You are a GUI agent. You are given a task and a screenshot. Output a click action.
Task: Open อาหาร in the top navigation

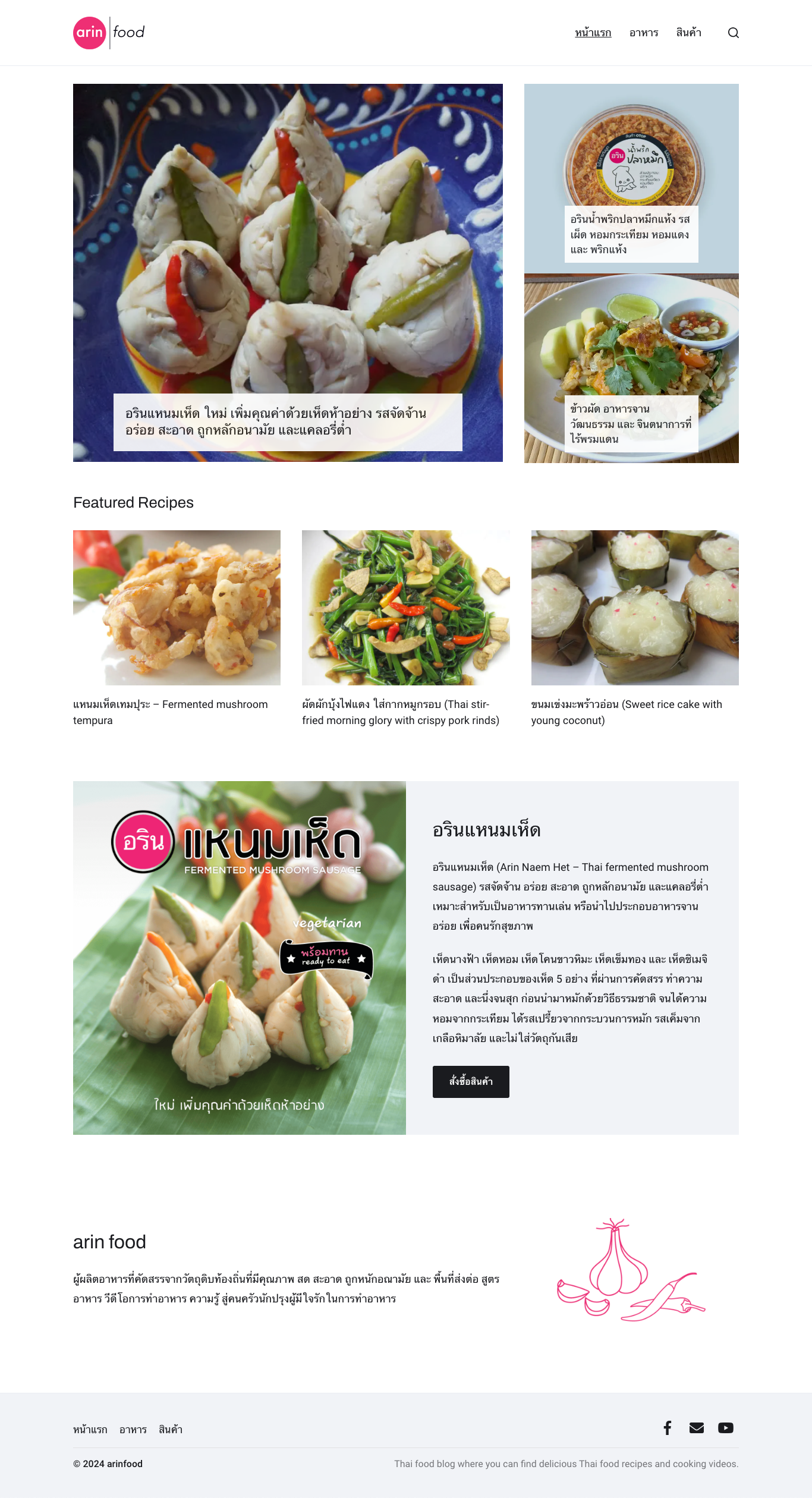tap(644, 33)
